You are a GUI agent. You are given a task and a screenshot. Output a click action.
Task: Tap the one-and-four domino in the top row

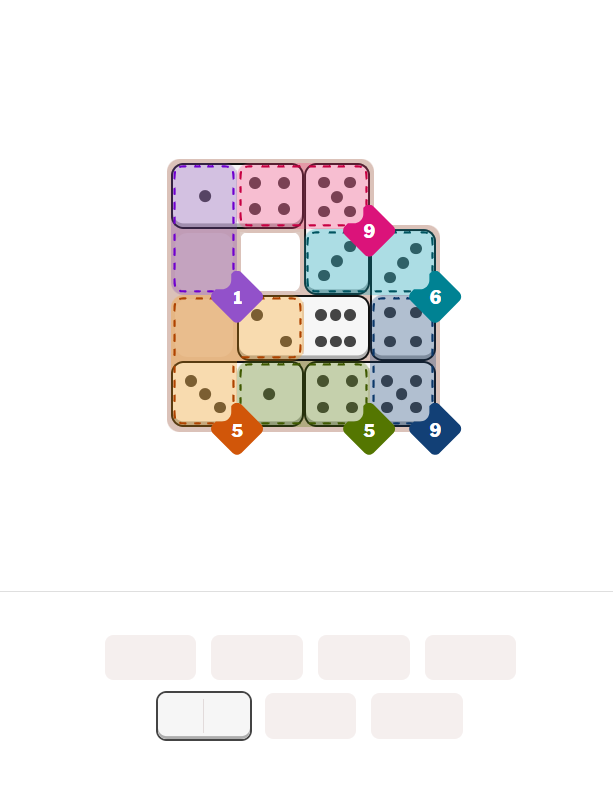tap(237, 196)
